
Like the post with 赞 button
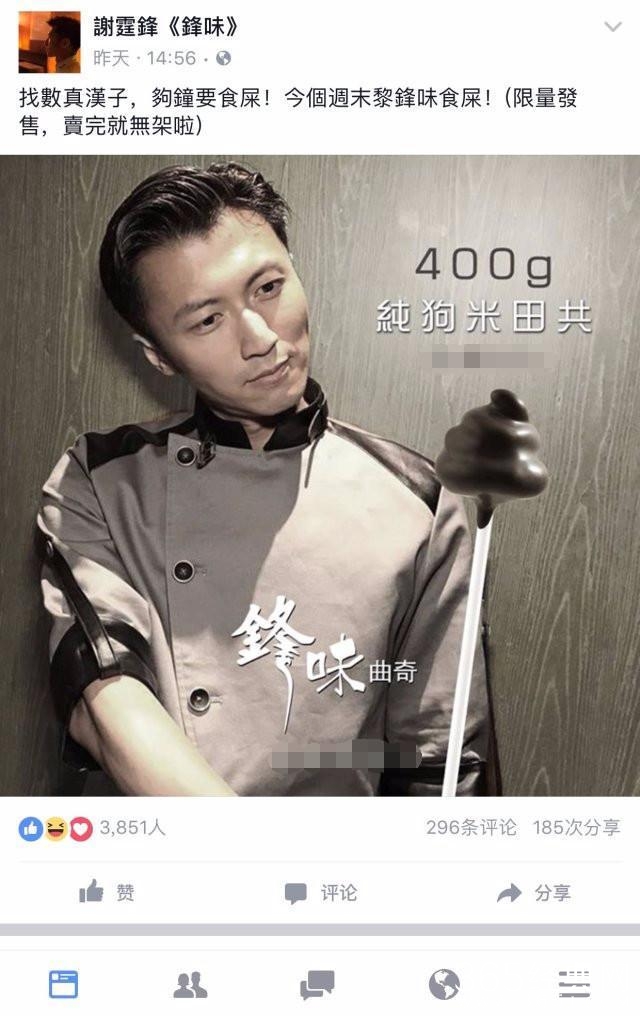click(107, 893)
